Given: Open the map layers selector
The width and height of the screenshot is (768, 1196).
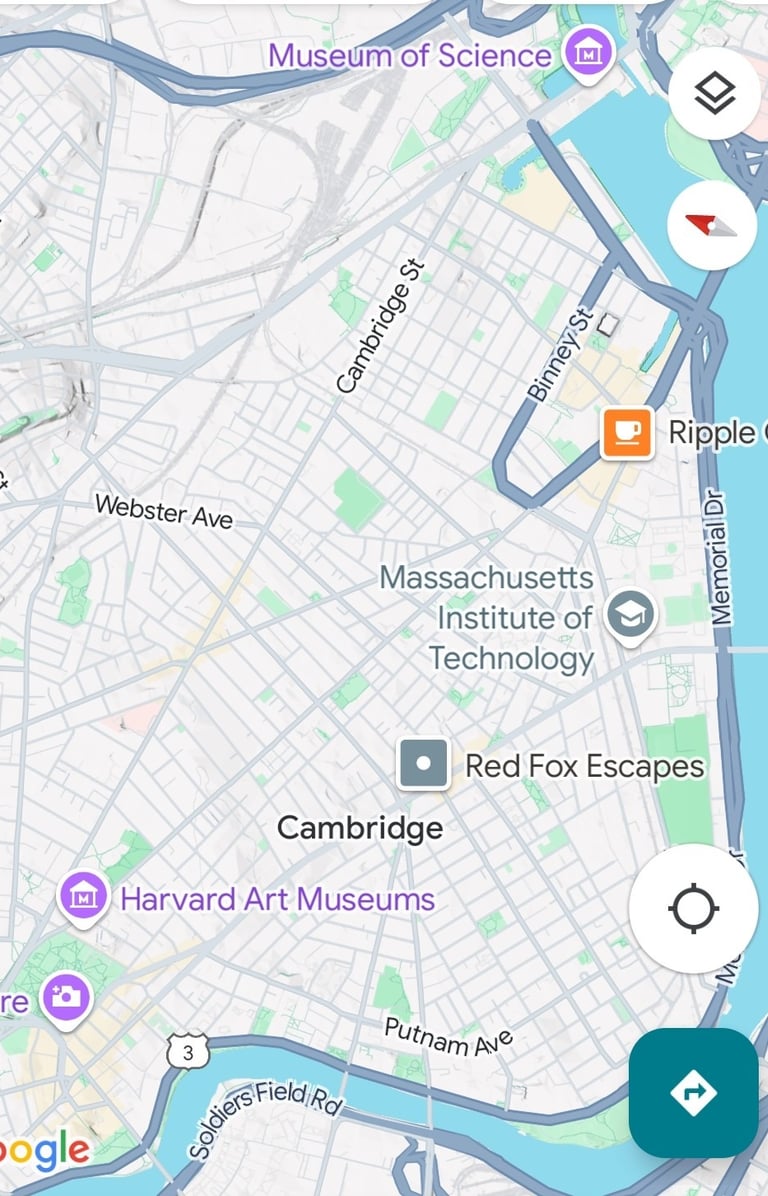Looking at the screenshot, I should [x=714, y=94].
